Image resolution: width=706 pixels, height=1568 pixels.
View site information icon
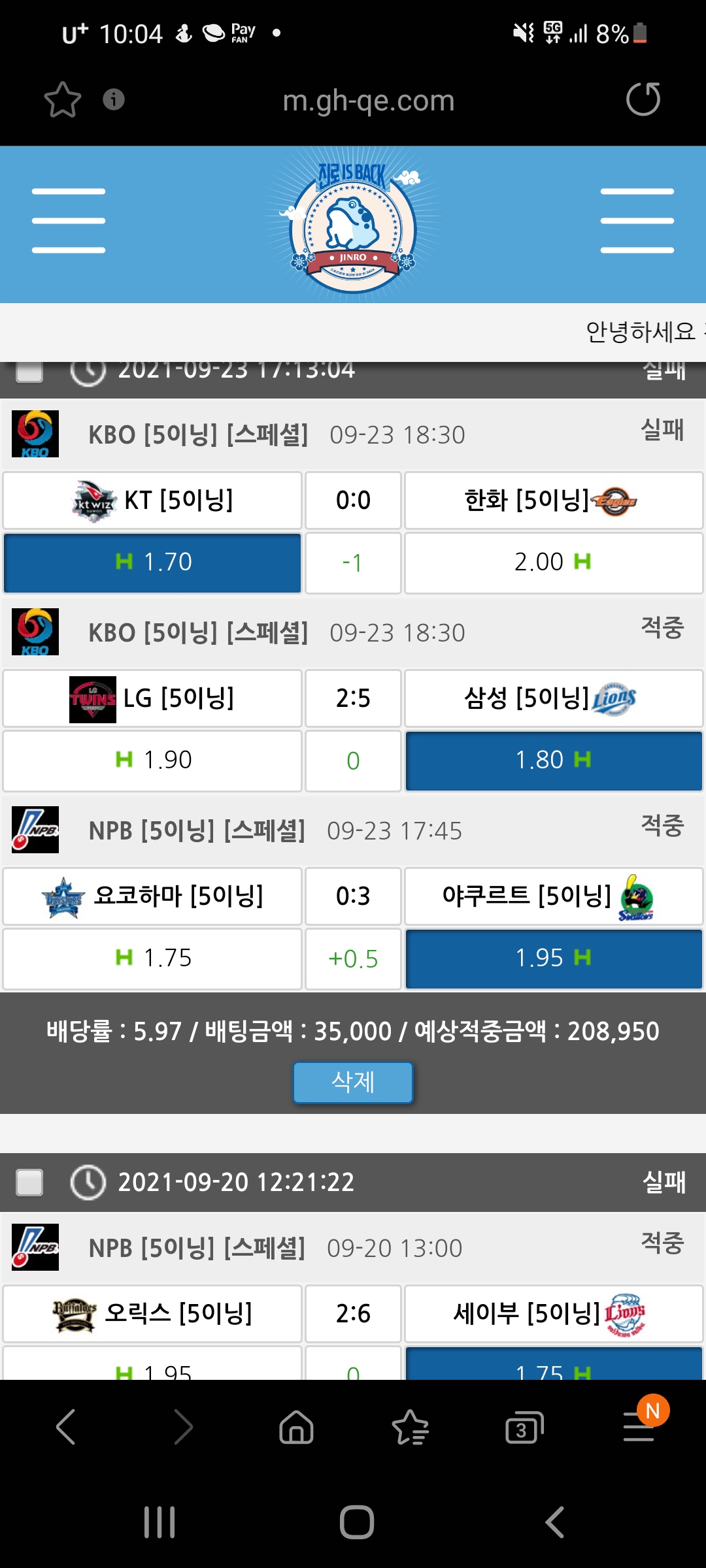tap(114, 99)
